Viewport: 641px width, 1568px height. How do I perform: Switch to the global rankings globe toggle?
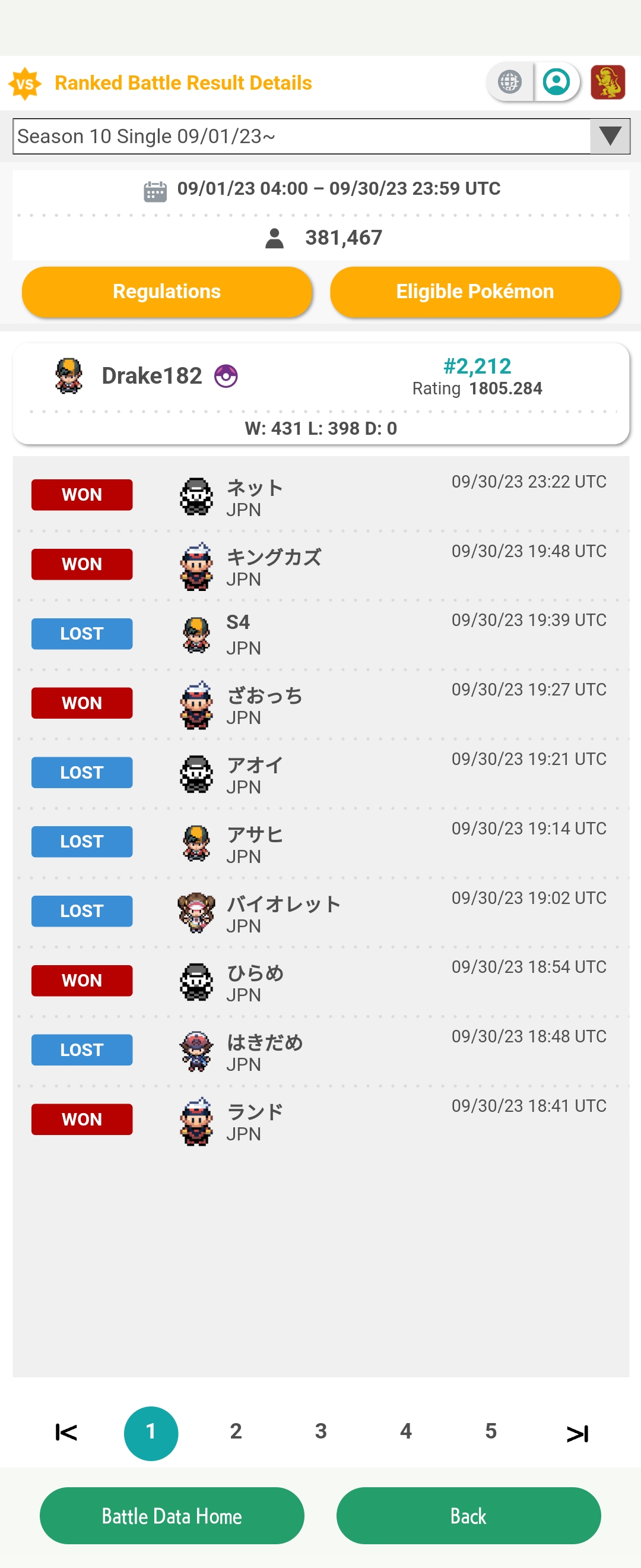click(x=510, y=81)
